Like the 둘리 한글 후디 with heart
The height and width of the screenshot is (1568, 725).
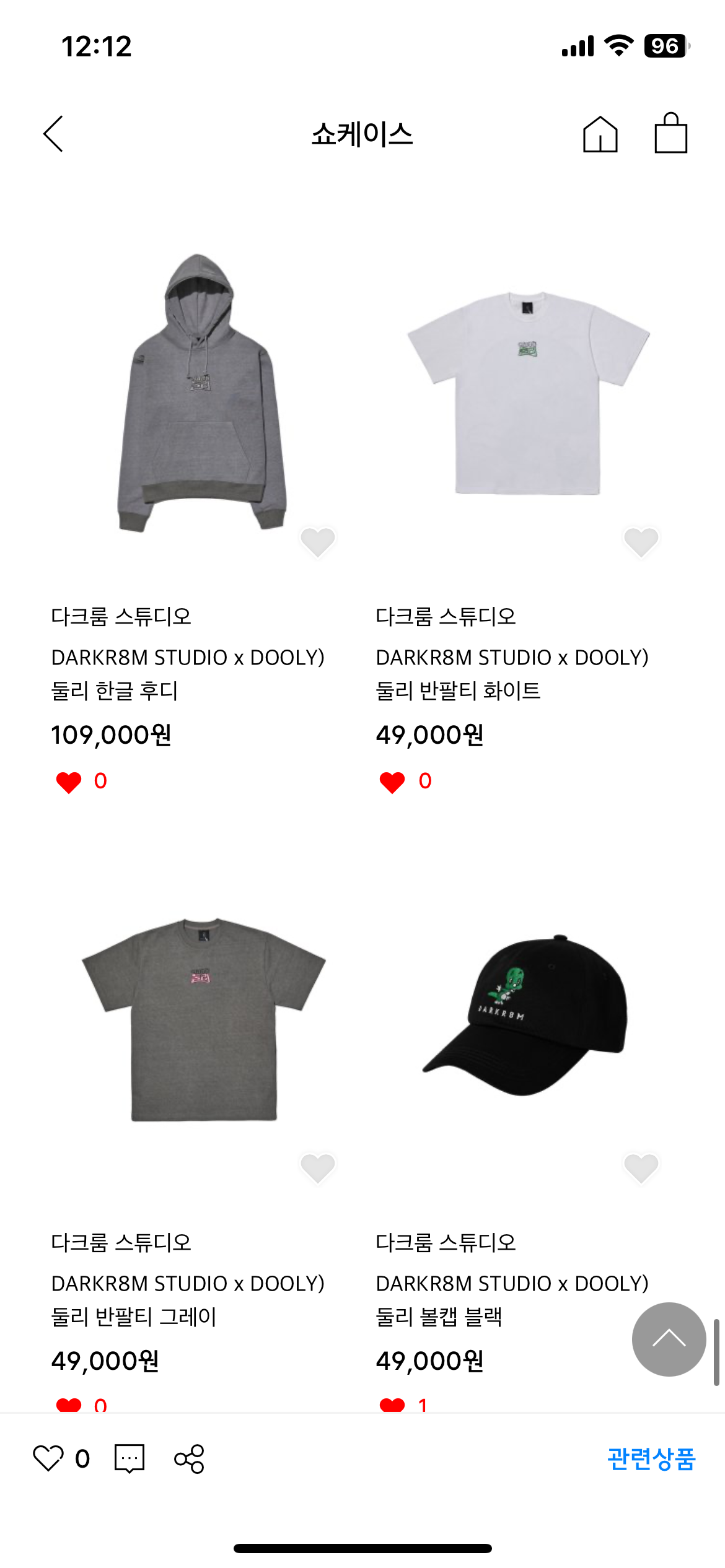click(317, 542)
